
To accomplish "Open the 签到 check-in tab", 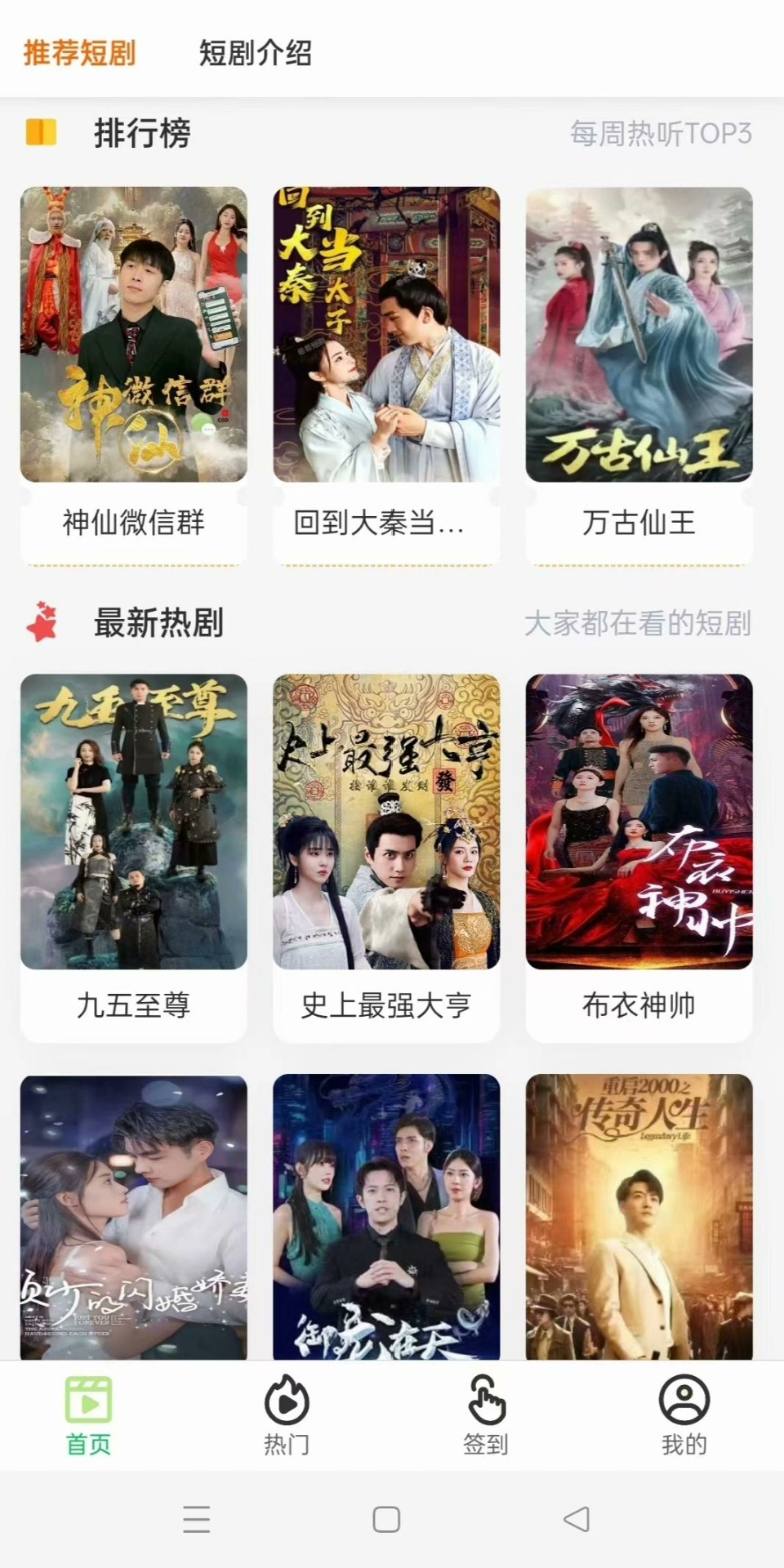I will (x=486, y=1415).
